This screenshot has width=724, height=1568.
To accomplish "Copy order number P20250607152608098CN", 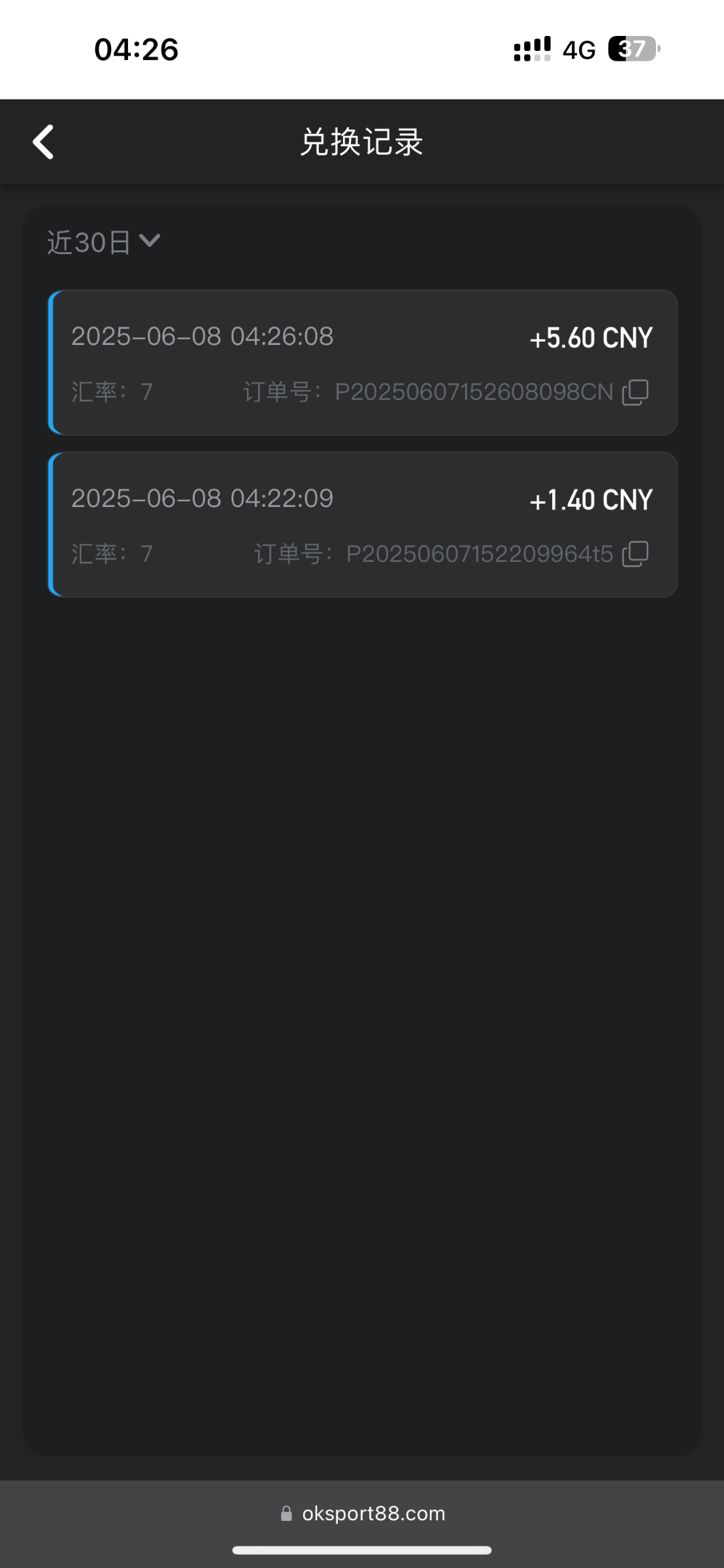I will tap(635, 392).
